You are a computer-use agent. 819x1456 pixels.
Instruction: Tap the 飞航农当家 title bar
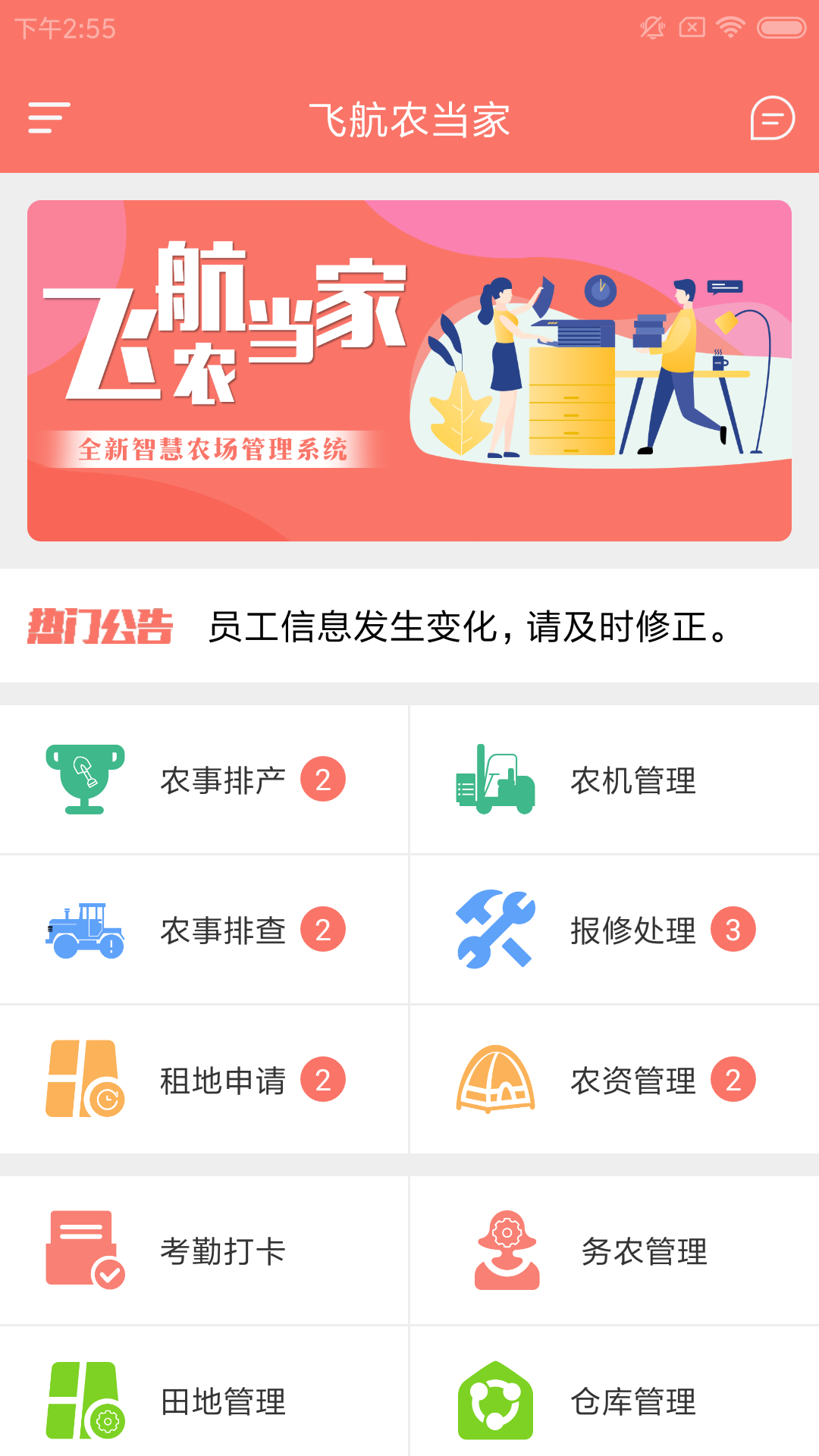pos(409,120)
